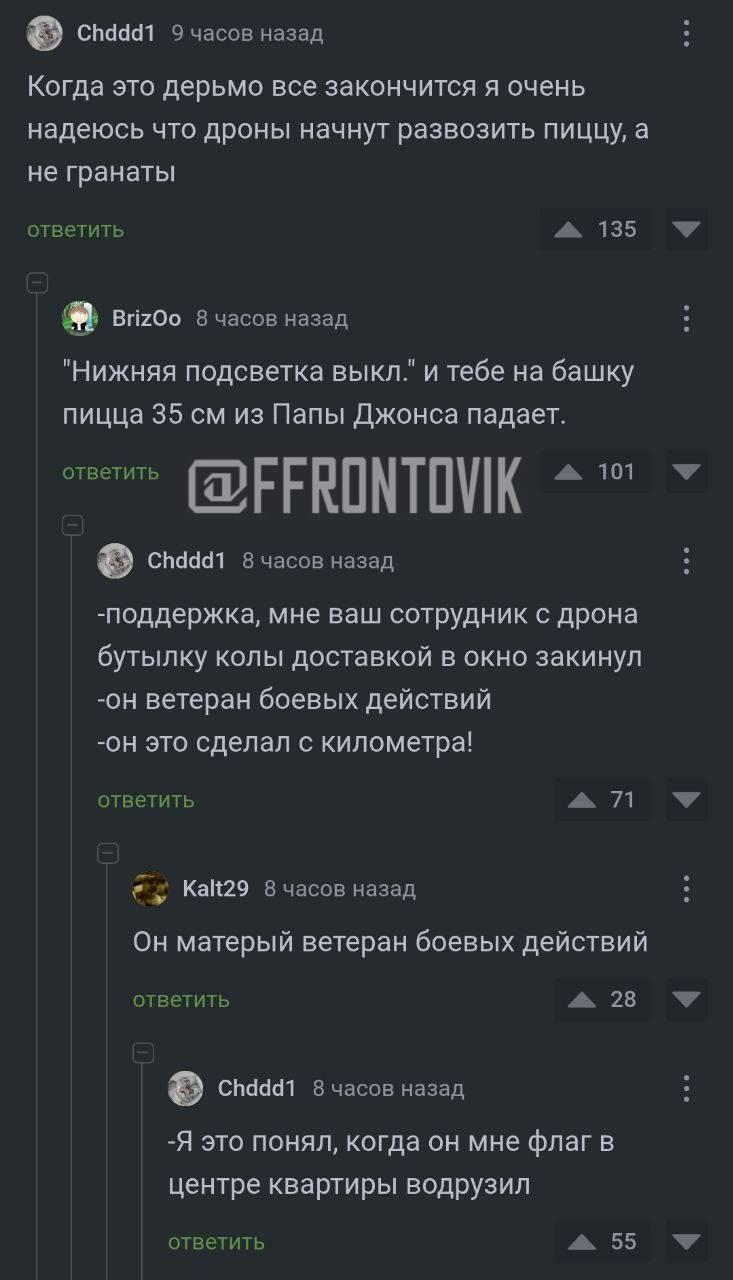Collapse the reply thread starting with Kalt29
Viewport: 733px width, 1280px height.
108,853
